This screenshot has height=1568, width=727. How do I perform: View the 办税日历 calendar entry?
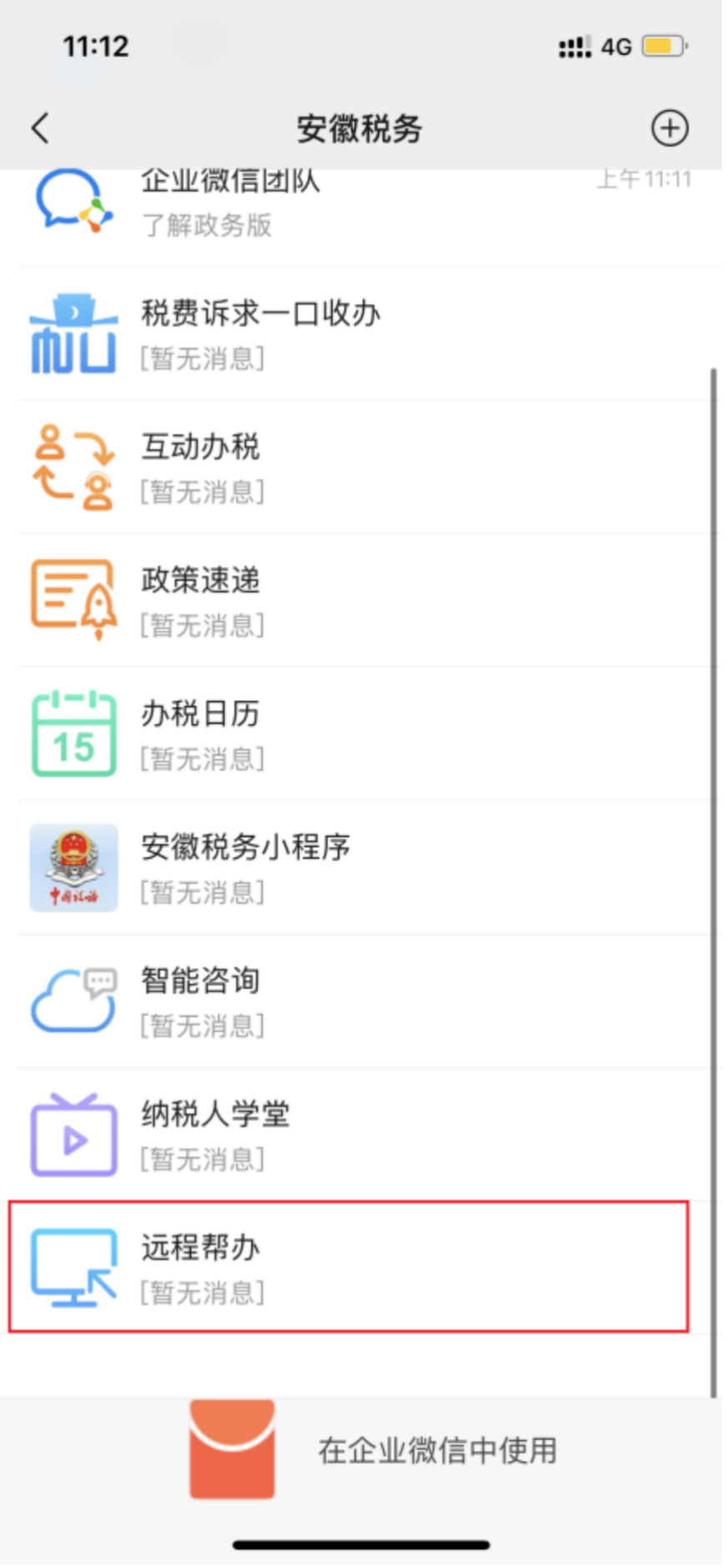pos(358,734)
